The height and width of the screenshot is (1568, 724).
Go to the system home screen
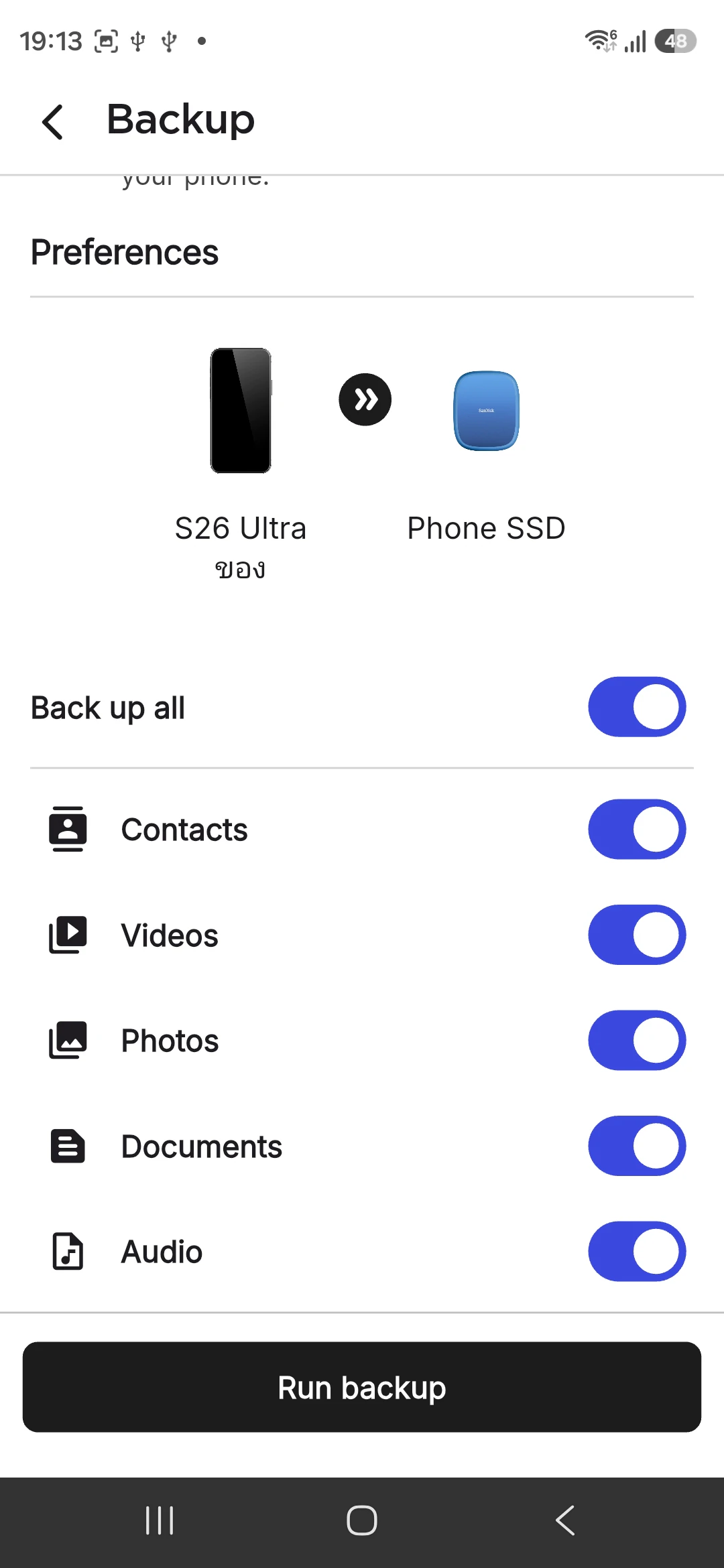click(x=362, y=1520)
